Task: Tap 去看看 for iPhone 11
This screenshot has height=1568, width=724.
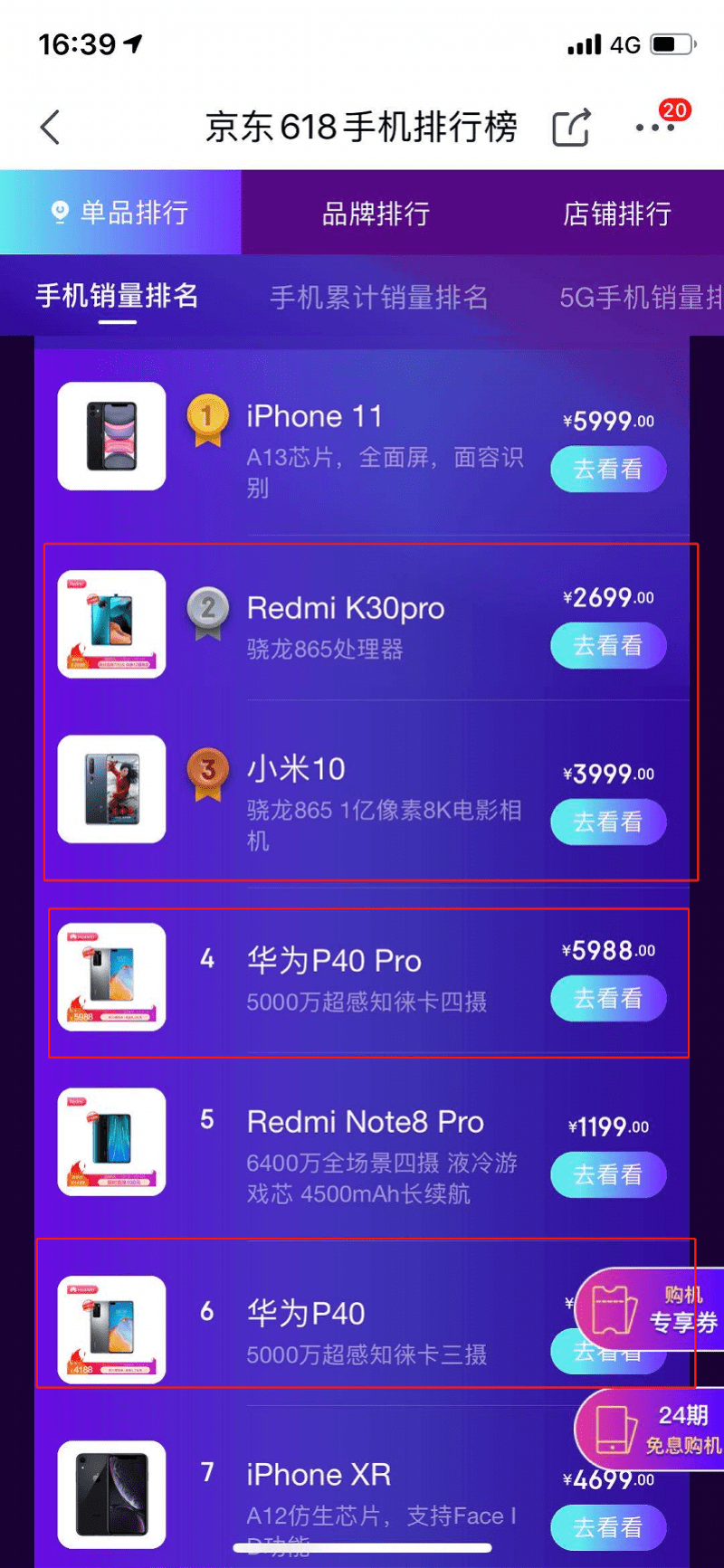Action: coord(608,470)
